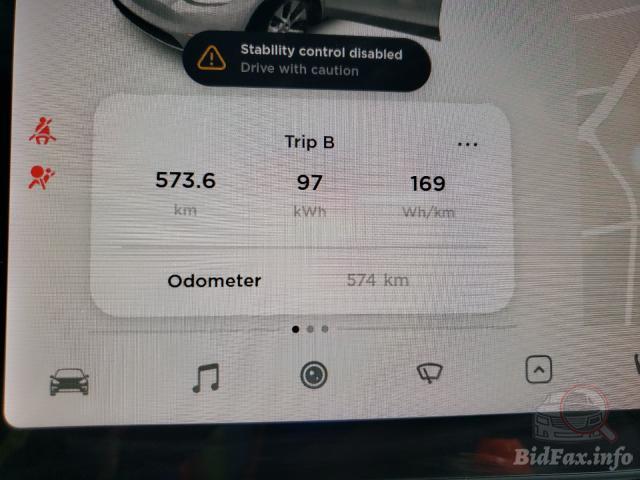Jump to second card page dot
The image size is (640, 480).
310,328
